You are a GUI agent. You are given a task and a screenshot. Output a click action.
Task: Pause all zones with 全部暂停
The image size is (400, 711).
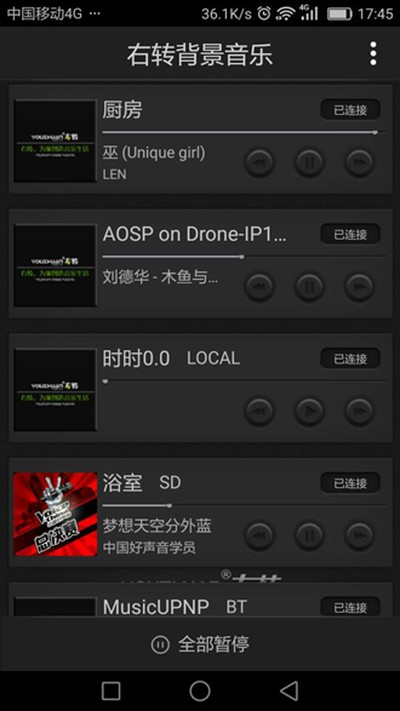pyautogui.click(x=200, y=644)
